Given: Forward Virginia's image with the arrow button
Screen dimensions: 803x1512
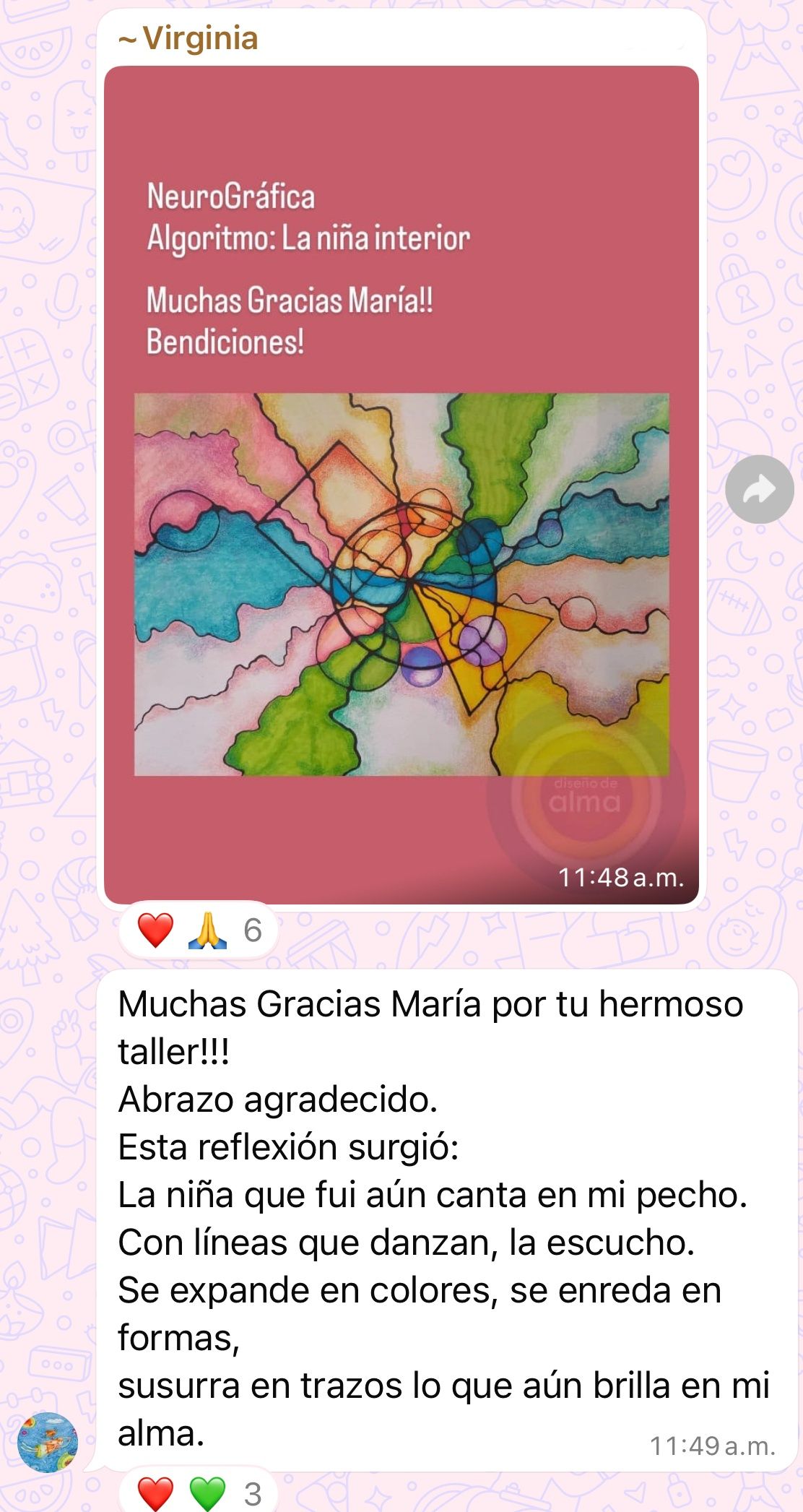Looking at the screenshot, I should coord(759,490).
